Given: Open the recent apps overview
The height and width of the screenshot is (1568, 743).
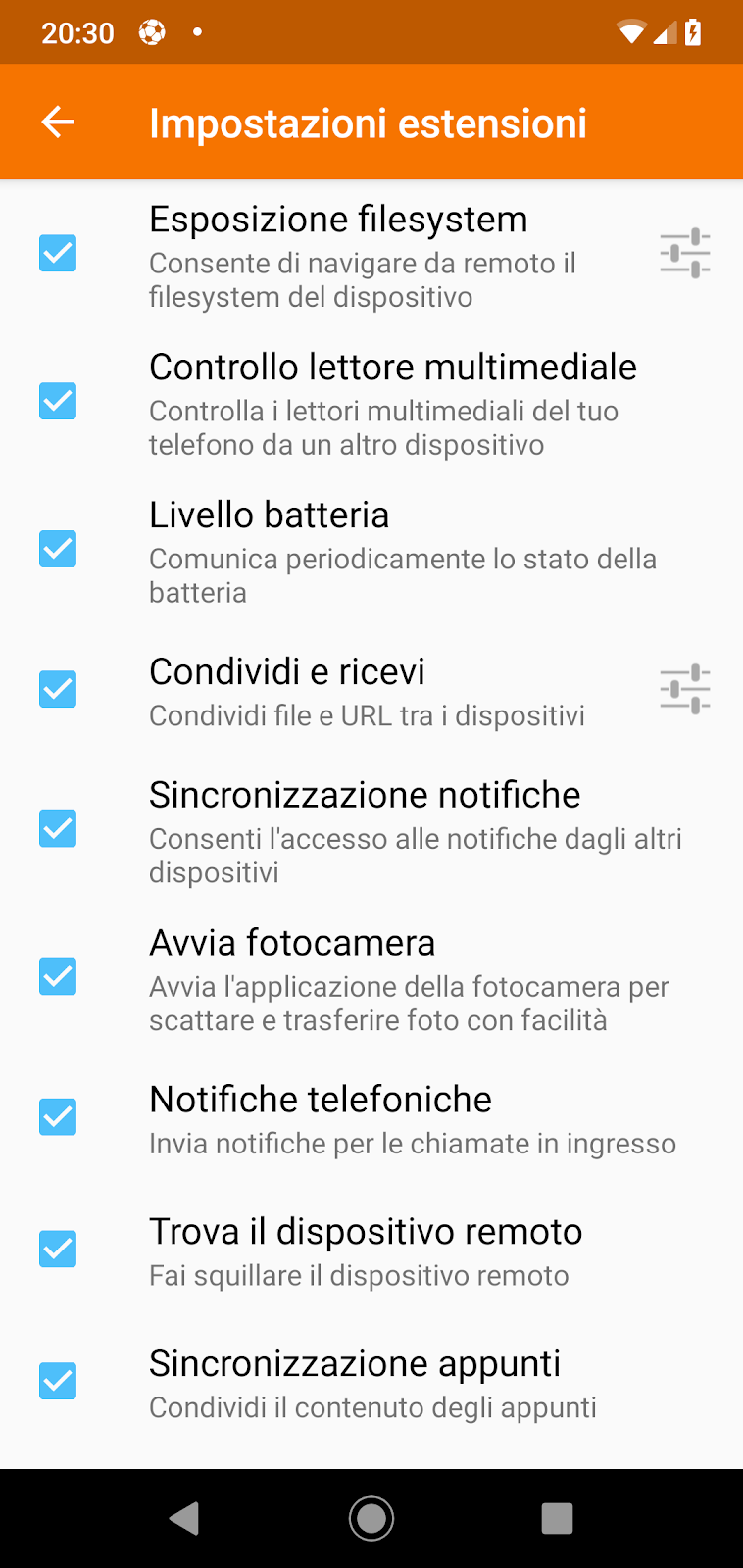Looking at the screenshot, I should (557, 1518).
